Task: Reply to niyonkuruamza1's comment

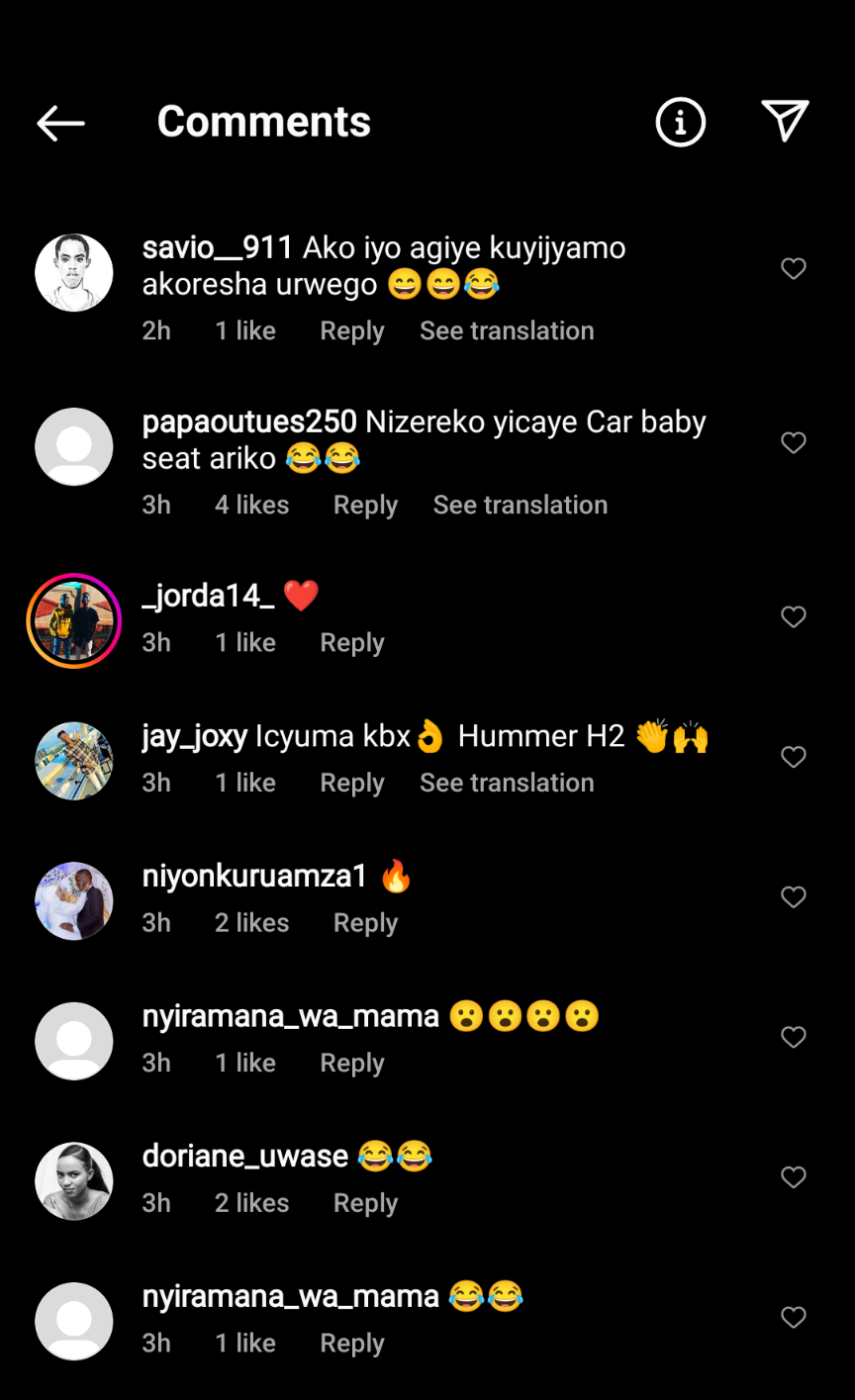Action: 365,924
